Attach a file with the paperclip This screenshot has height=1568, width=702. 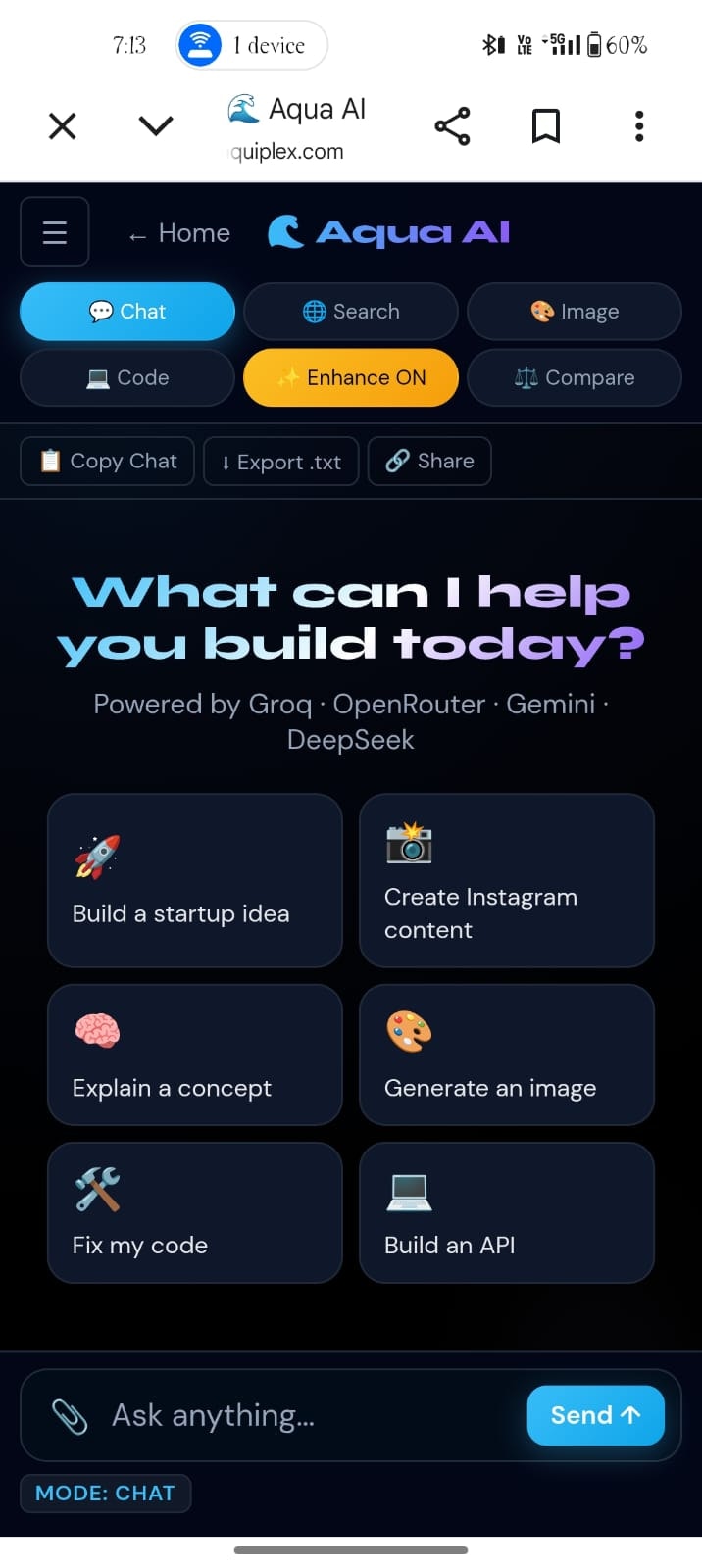(70, 1416)
